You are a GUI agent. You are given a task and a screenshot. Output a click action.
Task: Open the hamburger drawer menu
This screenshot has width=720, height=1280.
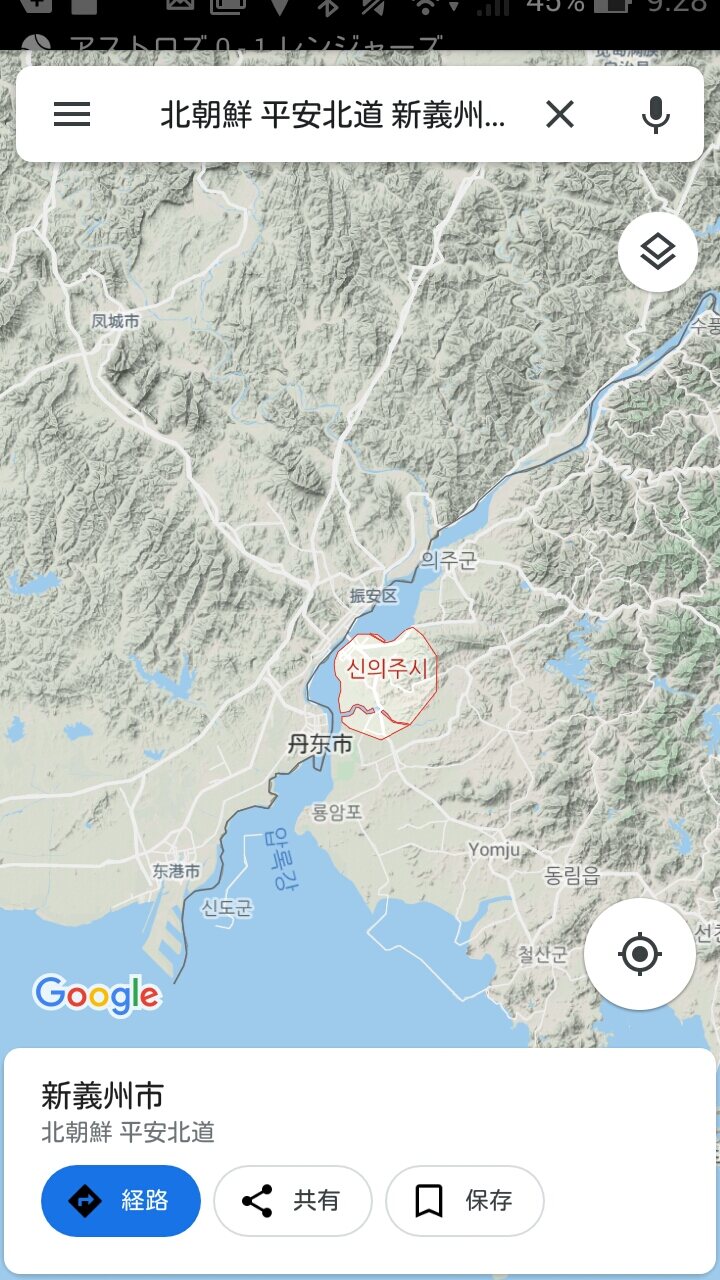pos(72,114)
